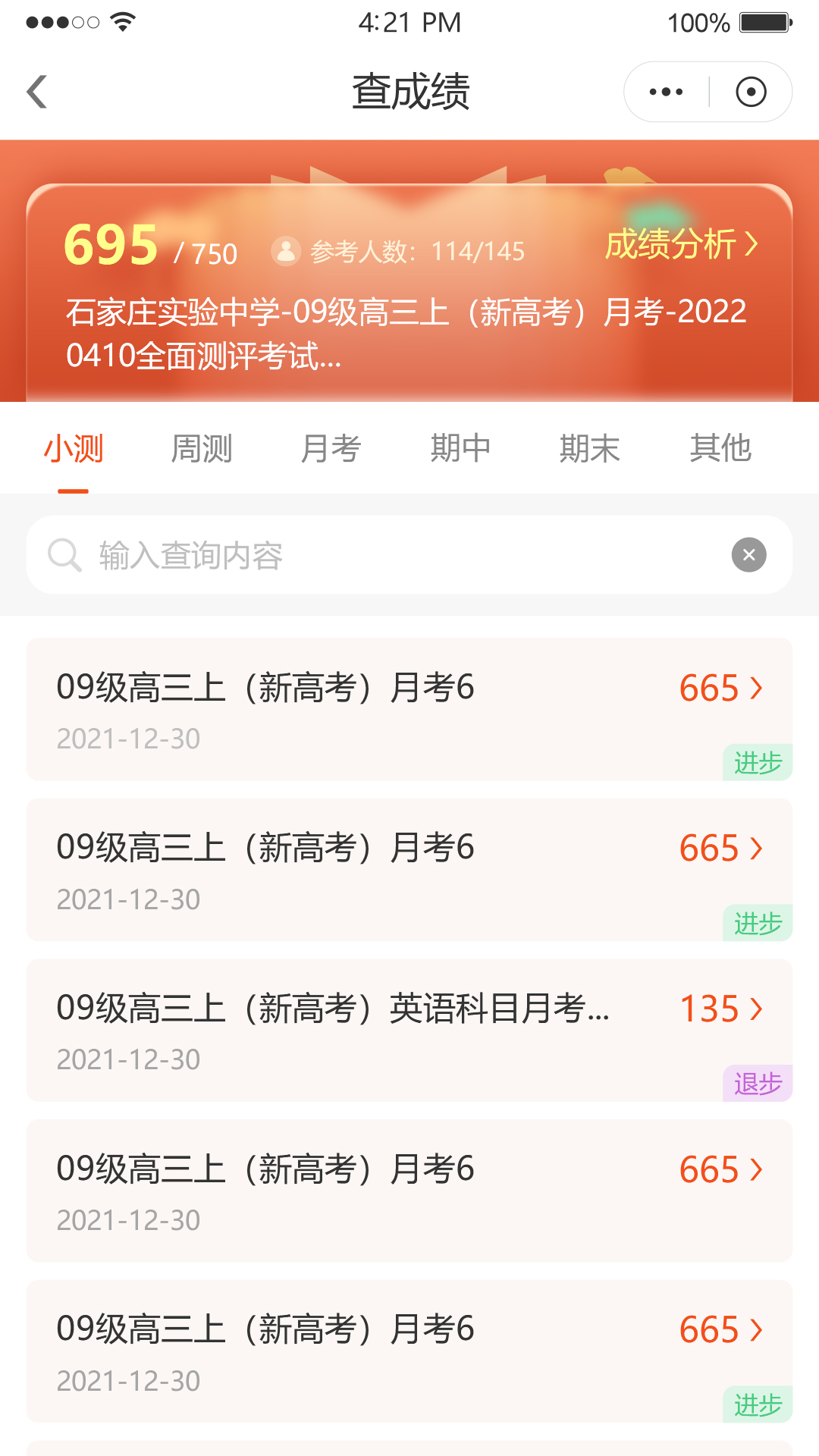Open 成绩分析 with its chevron arrow

coord(681,244)
